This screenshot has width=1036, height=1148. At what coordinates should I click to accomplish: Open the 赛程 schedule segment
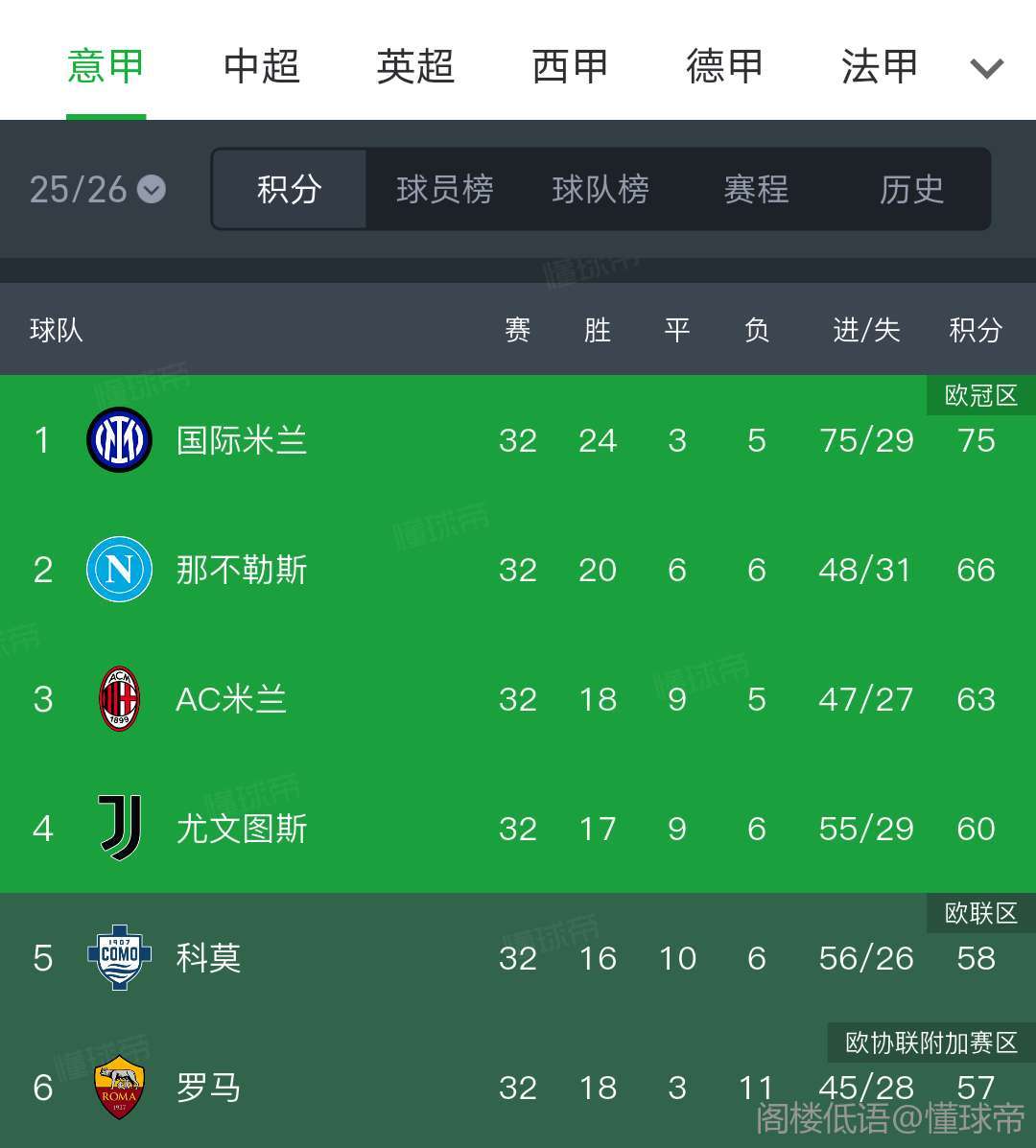coord(756,189)
